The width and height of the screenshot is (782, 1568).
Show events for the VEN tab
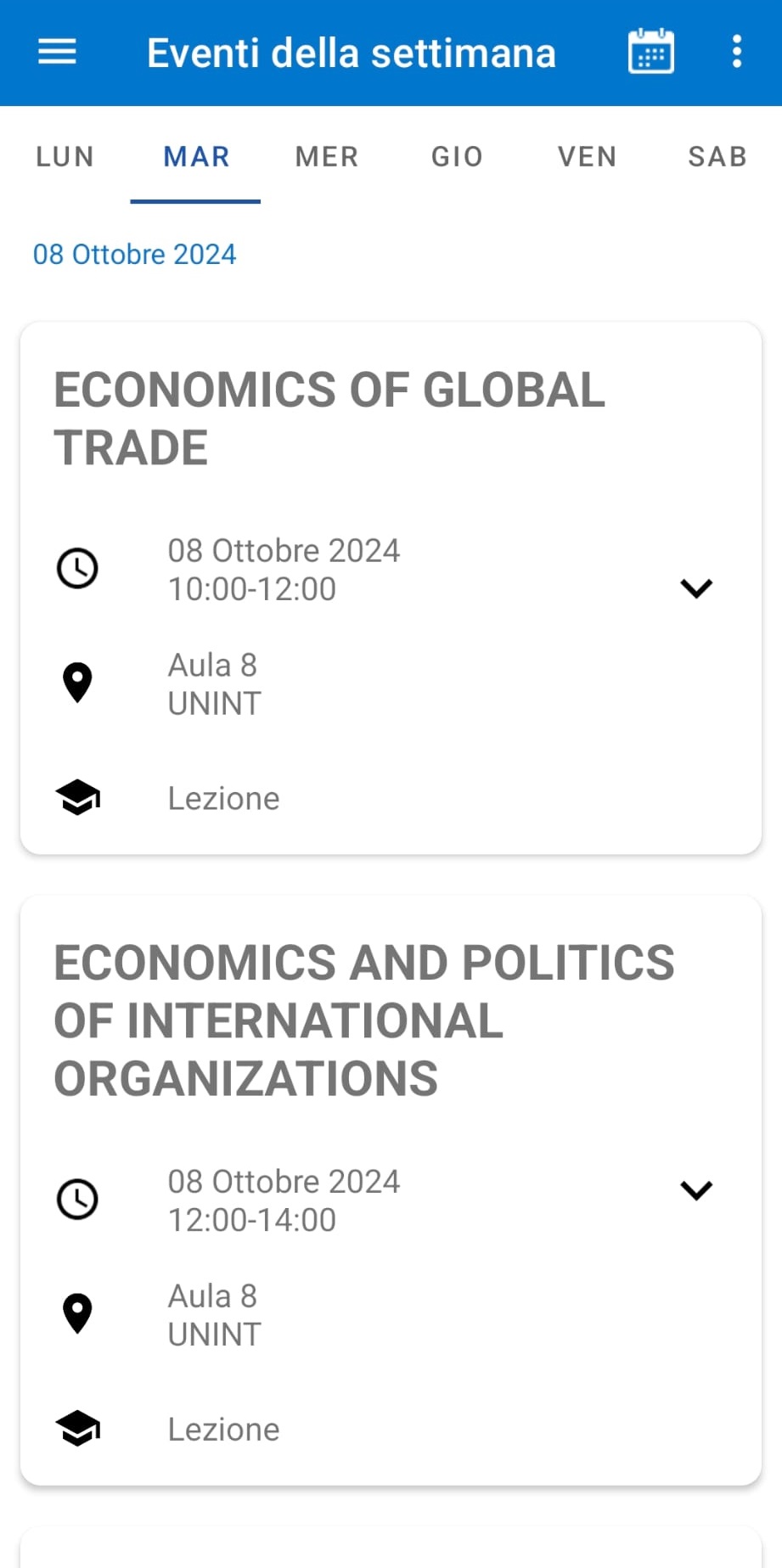[587, 157]
